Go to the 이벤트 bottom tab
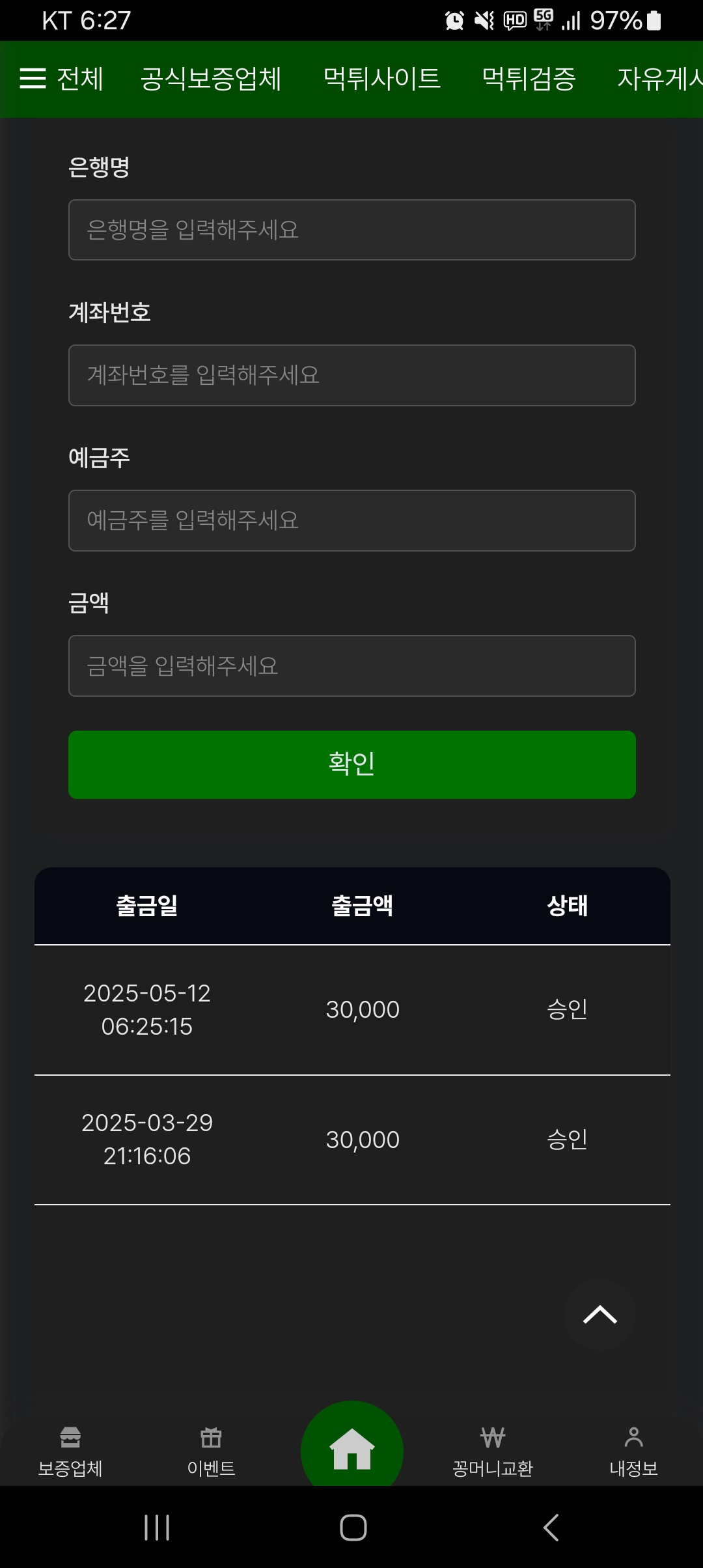 (x=211, y=1451)
